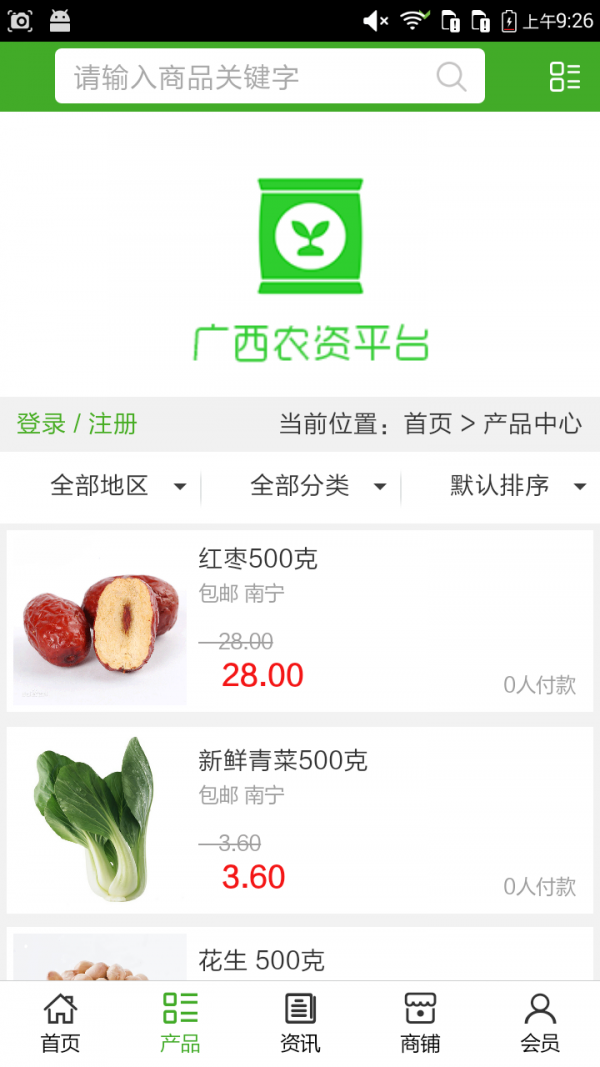Switch to the 商铺 shops tab
This screenshot has width=600, height=1067.
pos(420,1023)
